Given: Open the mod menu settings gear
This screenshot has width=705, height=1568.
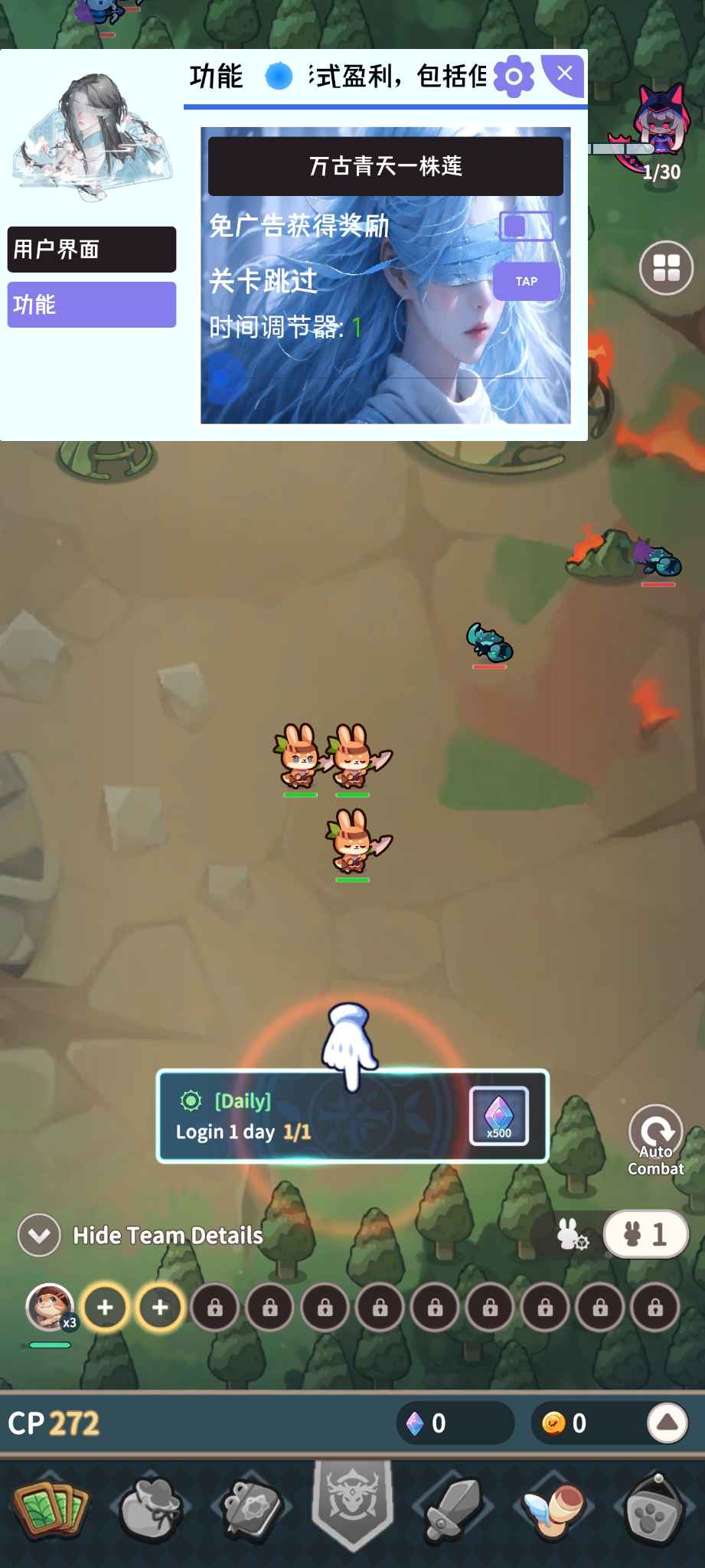Looking at the screenshot, I should pyautogui.click(x=514, y=76).
